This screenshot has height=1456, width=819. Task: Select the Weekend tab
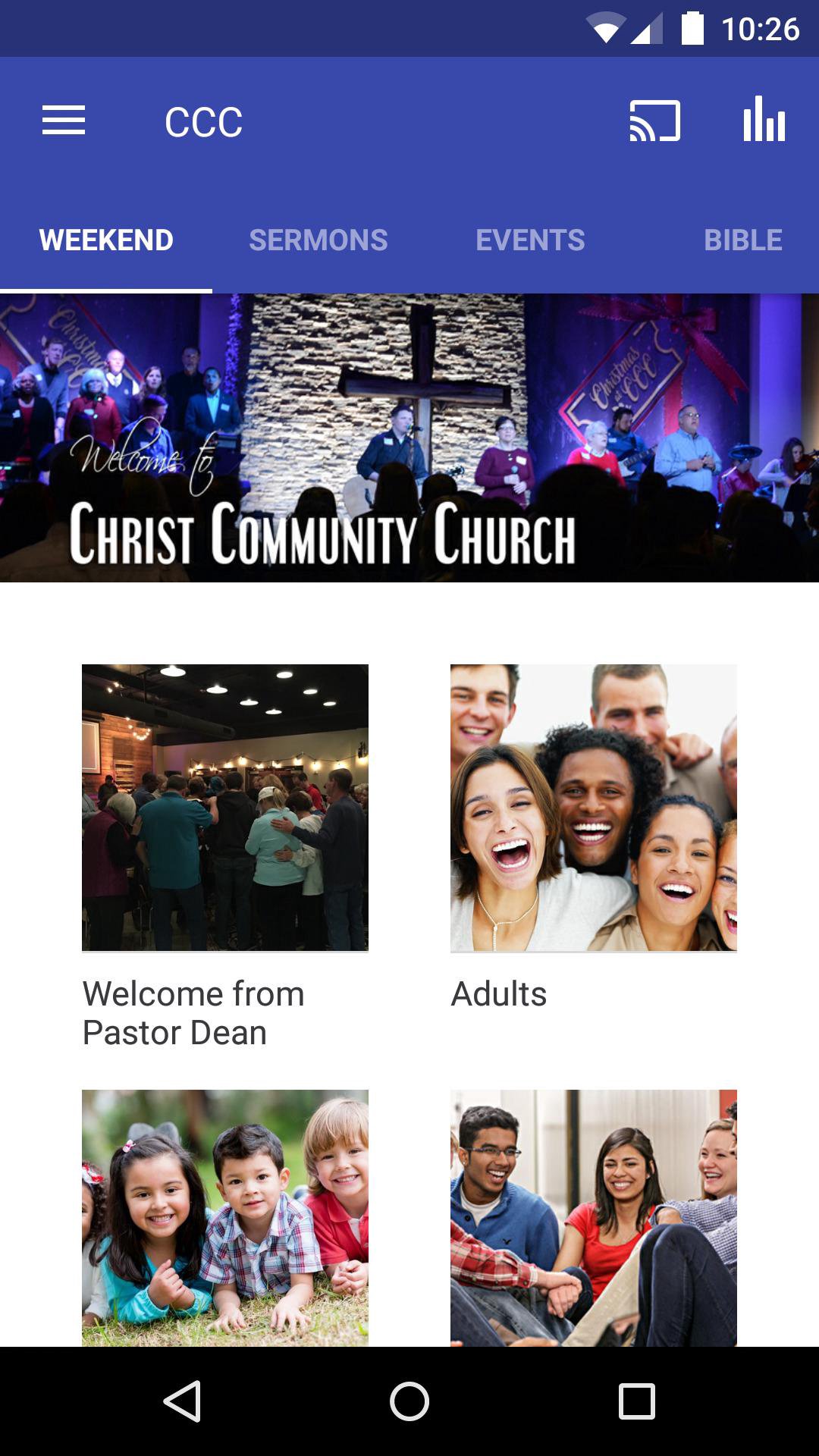tap(106, 240)
